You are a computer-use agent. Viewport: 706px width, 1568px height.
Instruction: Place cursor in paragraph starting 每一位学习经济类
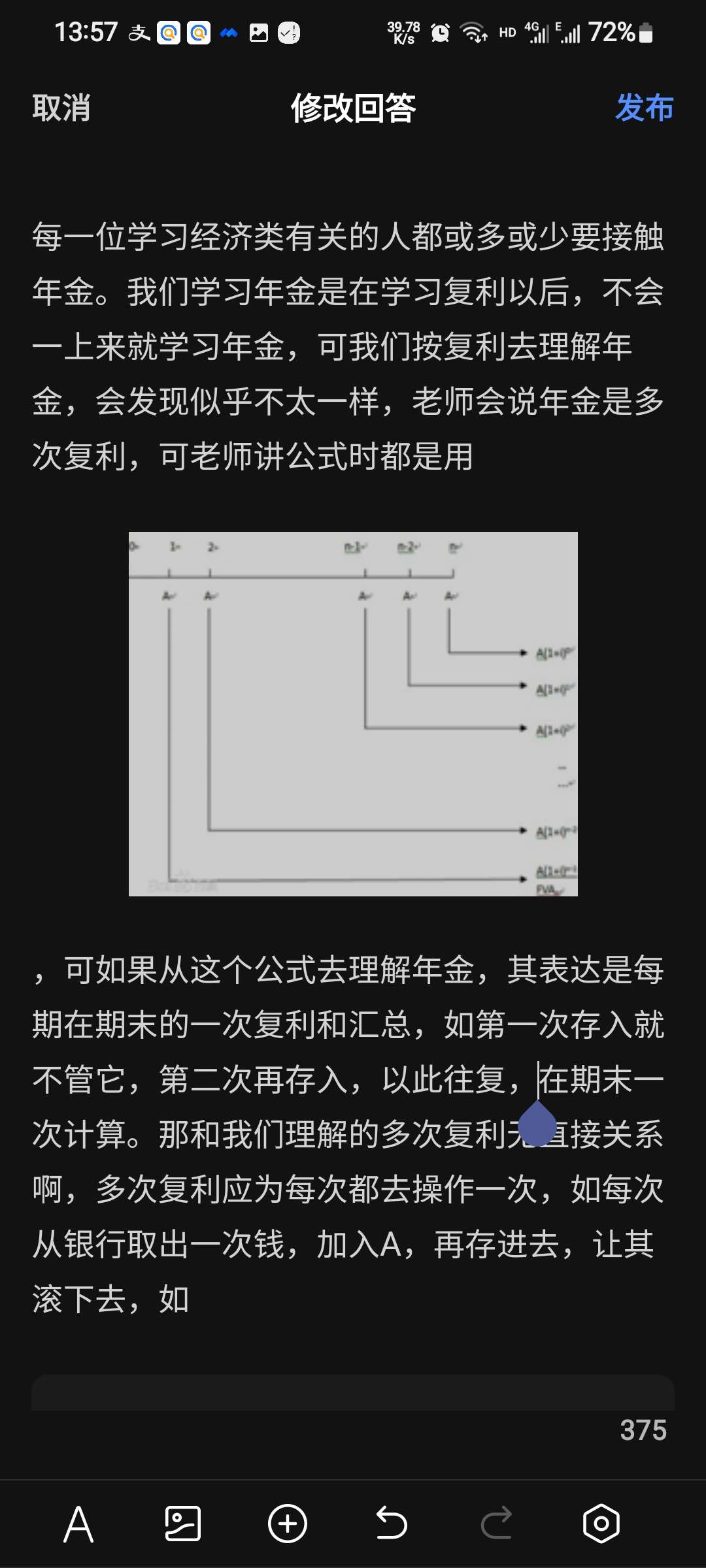(x=348, y=346)
